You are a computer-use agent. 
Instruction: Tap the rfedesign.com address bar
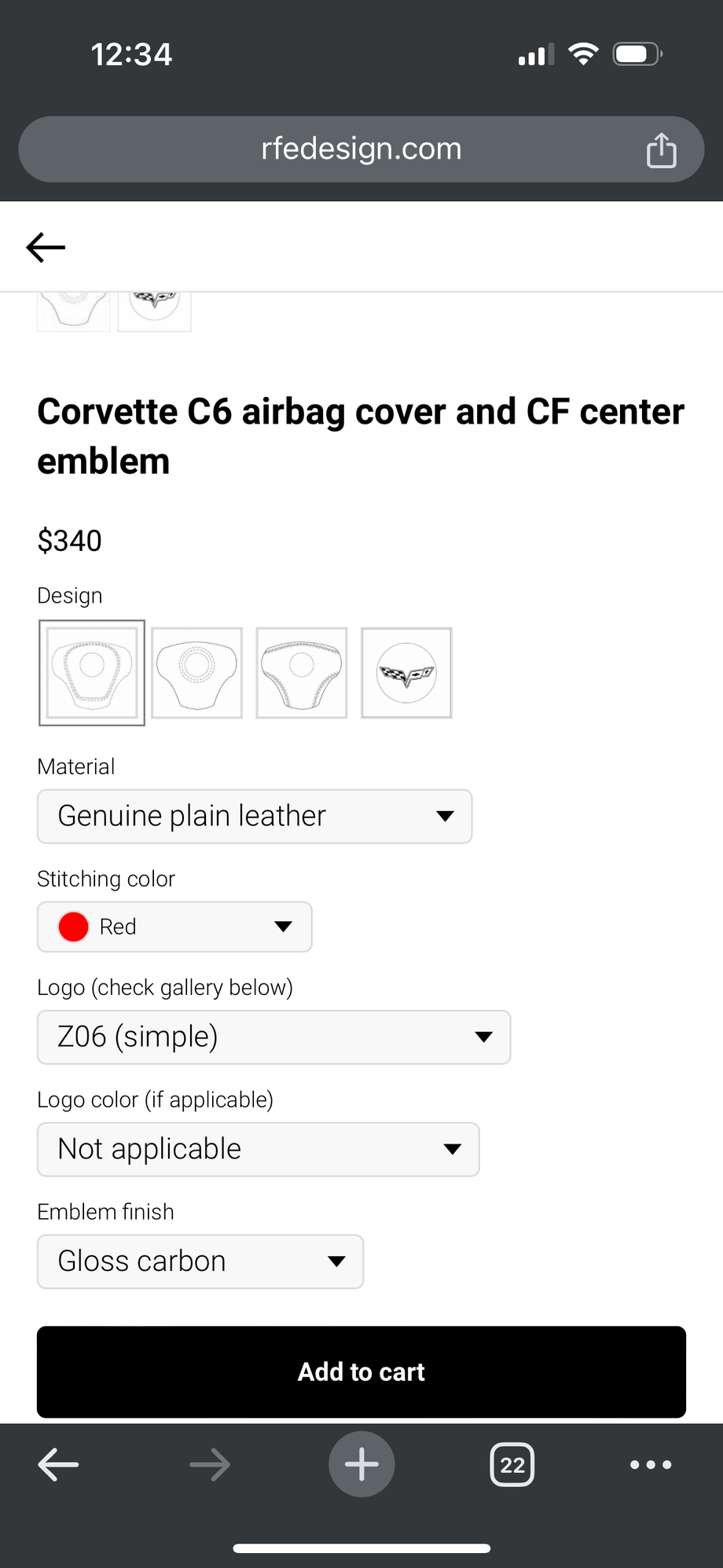(x=361, y=149)
